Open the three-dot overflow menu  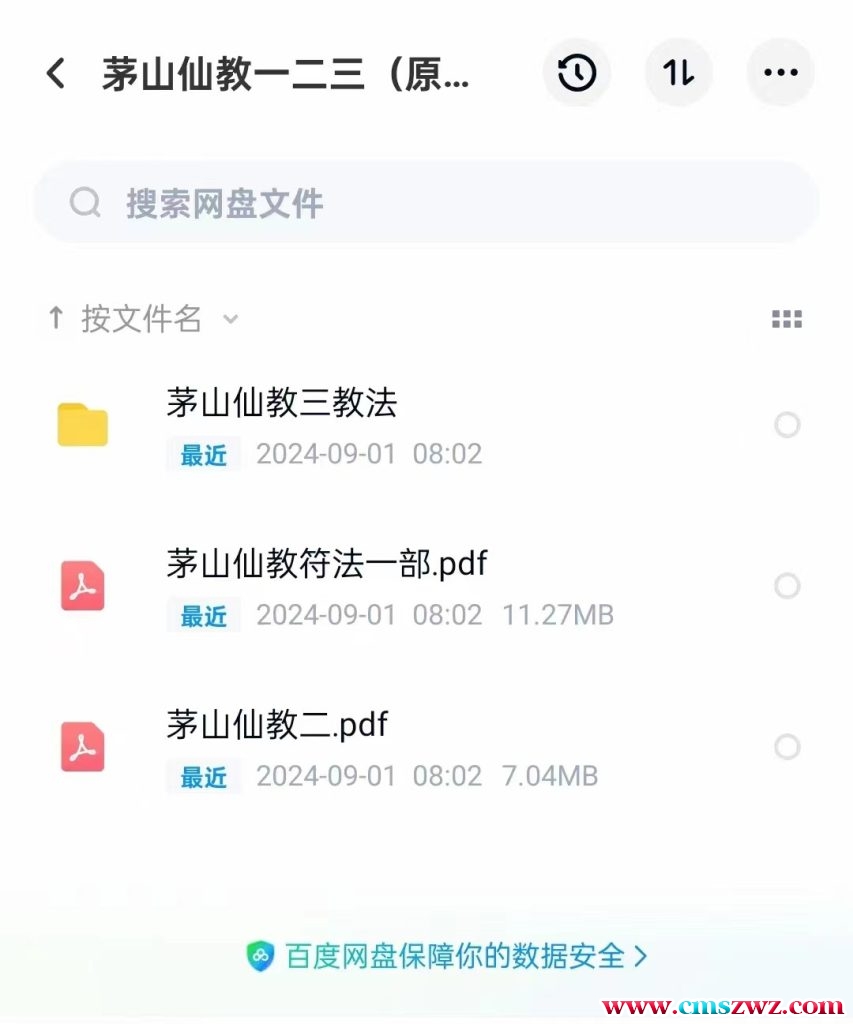[780, 73]
